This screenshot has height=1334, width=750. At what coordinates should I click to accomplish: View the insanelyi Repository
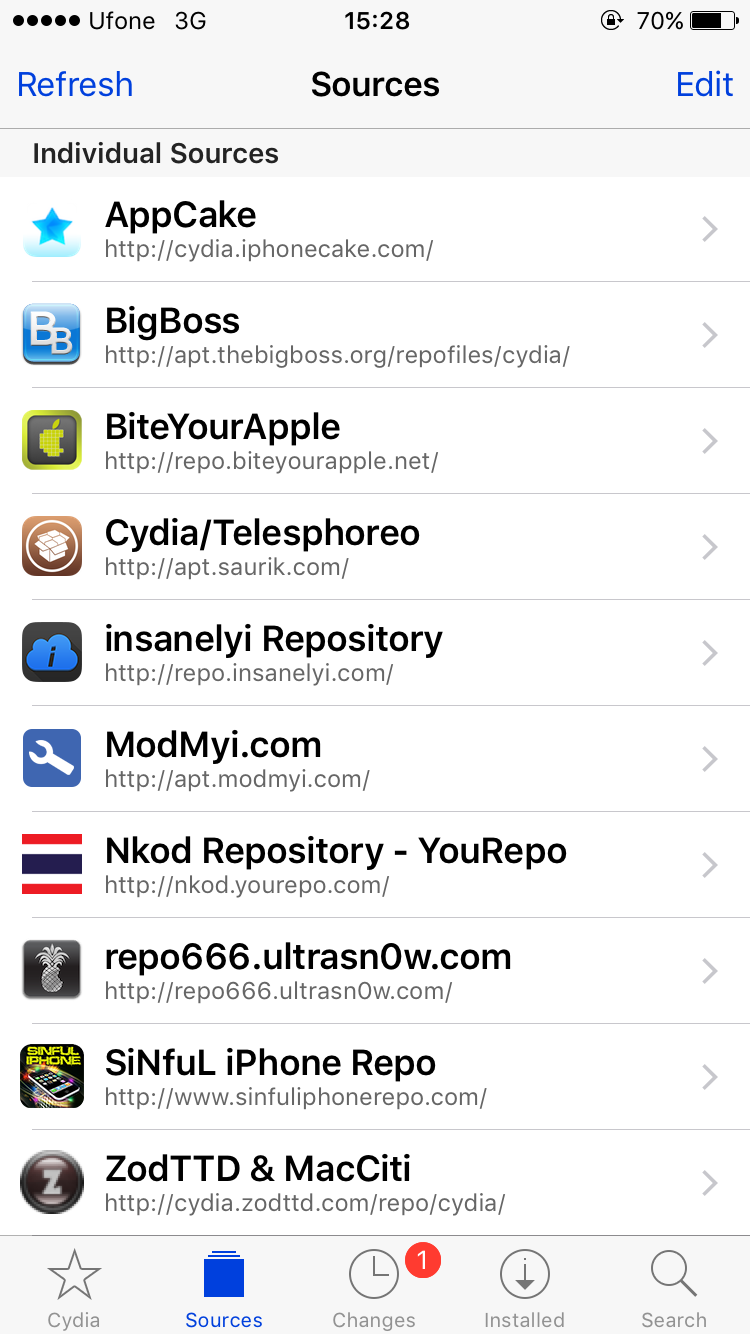coord(375,653)
